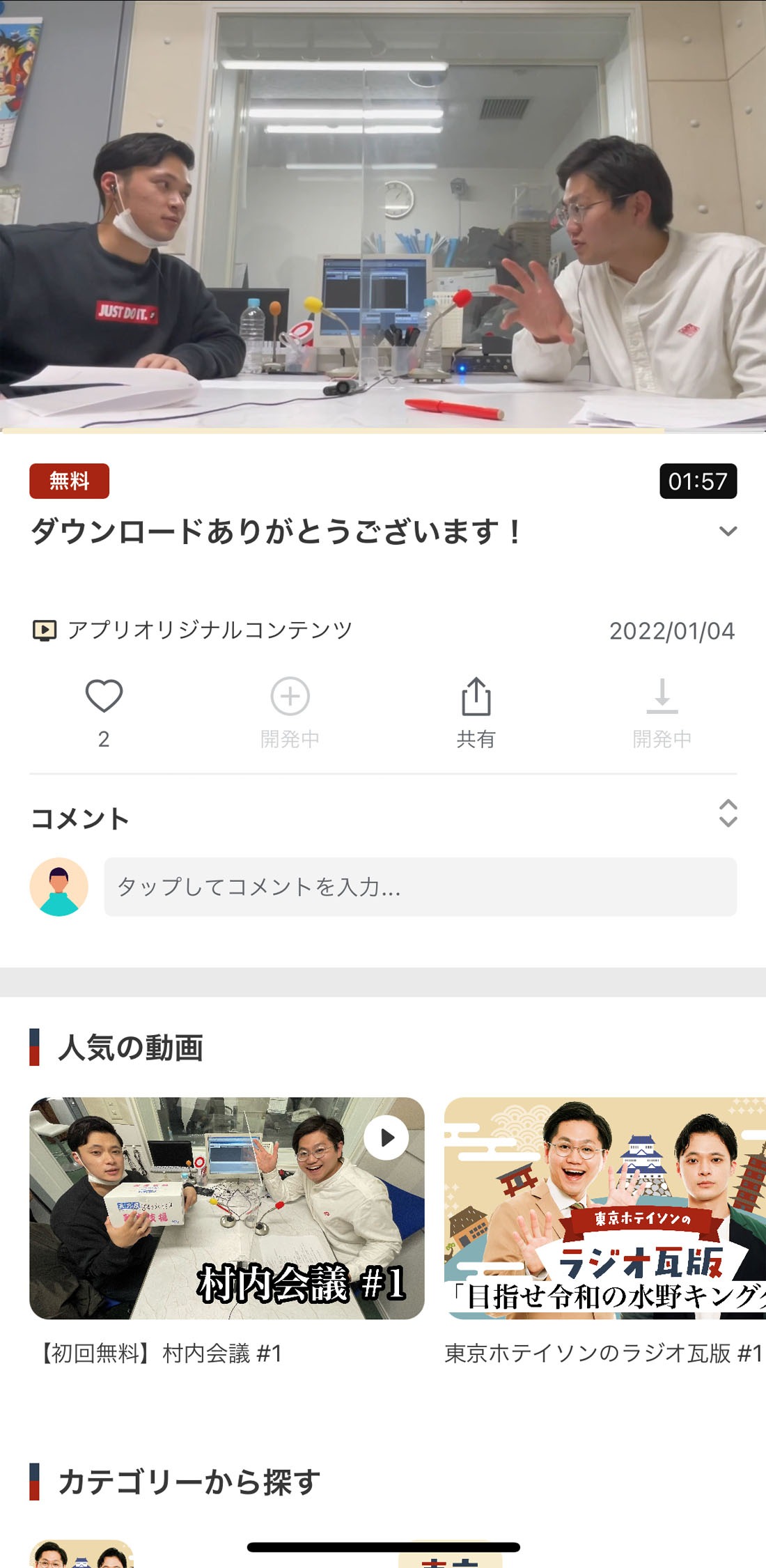The width and height of the screenshot is (766, 1568).
Task: Open 東京ホテイソンのラジオ瓦版 #1 video
Action: point(604,1209)
